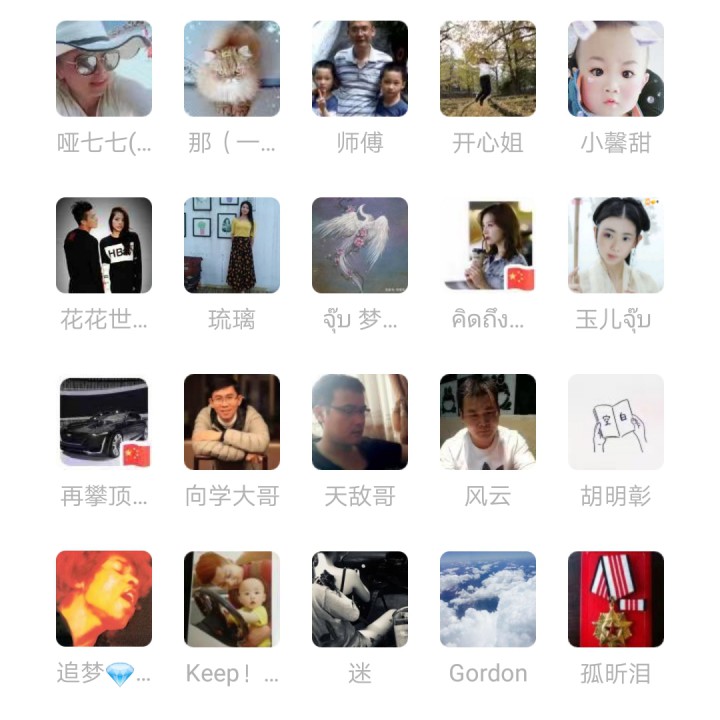This screenshot has height=720, width=720.
Task: Open member 哑七七's profile
Action: click(104, 69)
